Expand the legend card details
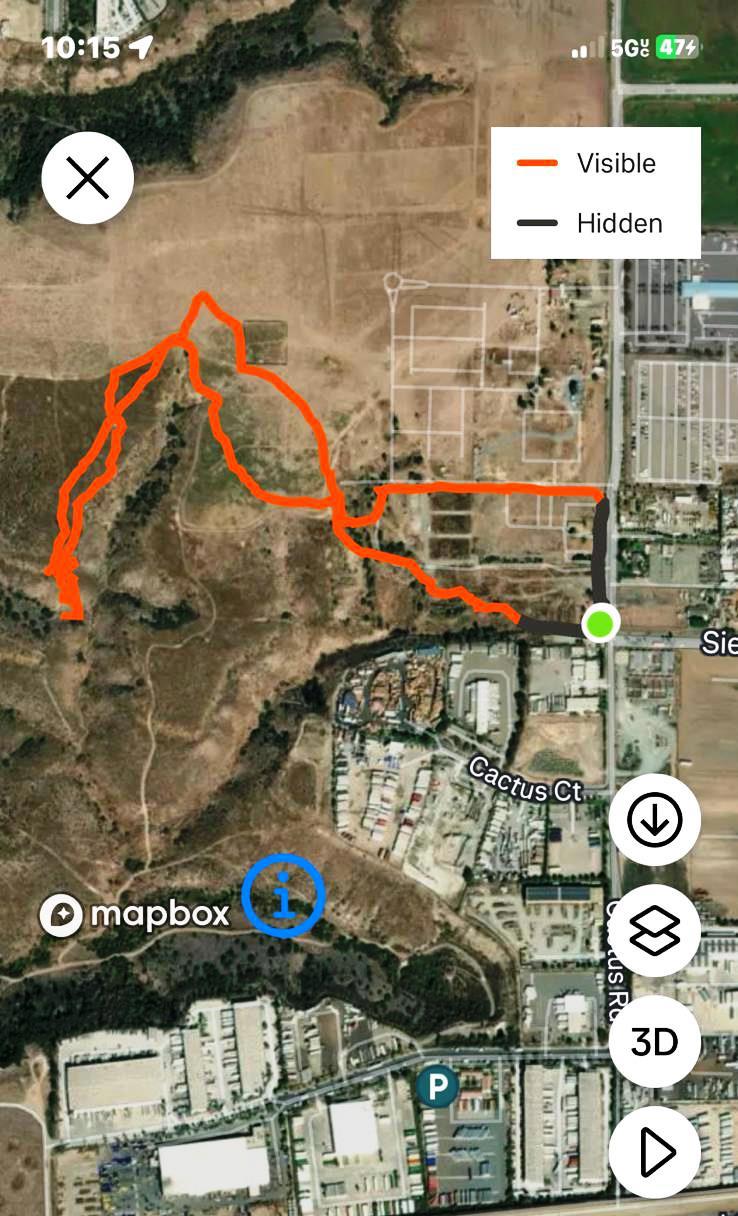The width and height of the screenshot is (738, 1216). [596, 192]
